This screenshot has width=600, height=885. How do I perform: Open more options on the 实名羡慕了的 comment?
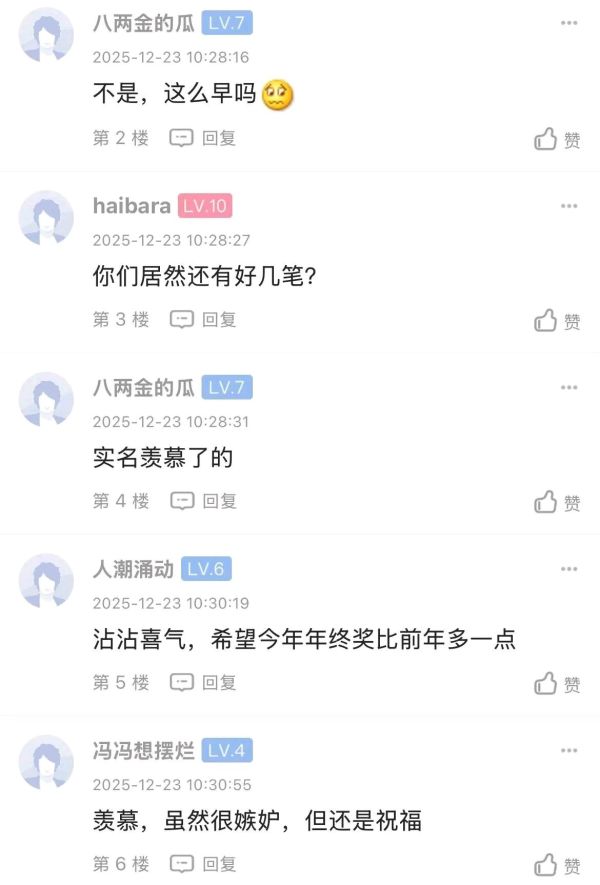[x=569, y=387]
